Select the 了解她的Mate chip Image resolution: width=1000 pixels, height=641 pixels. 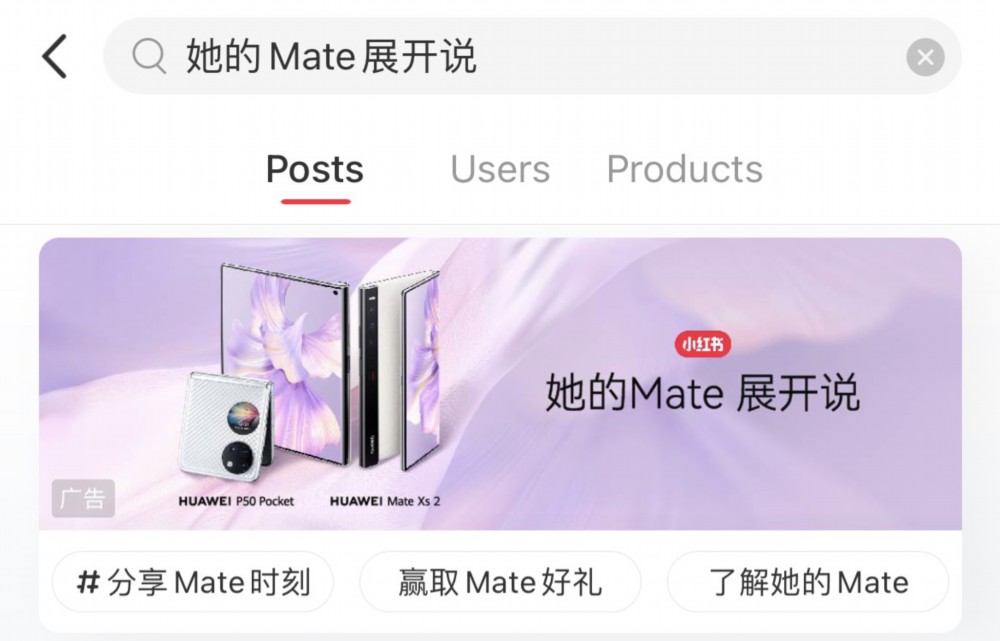pyautogui.click(x=808, y=582)
